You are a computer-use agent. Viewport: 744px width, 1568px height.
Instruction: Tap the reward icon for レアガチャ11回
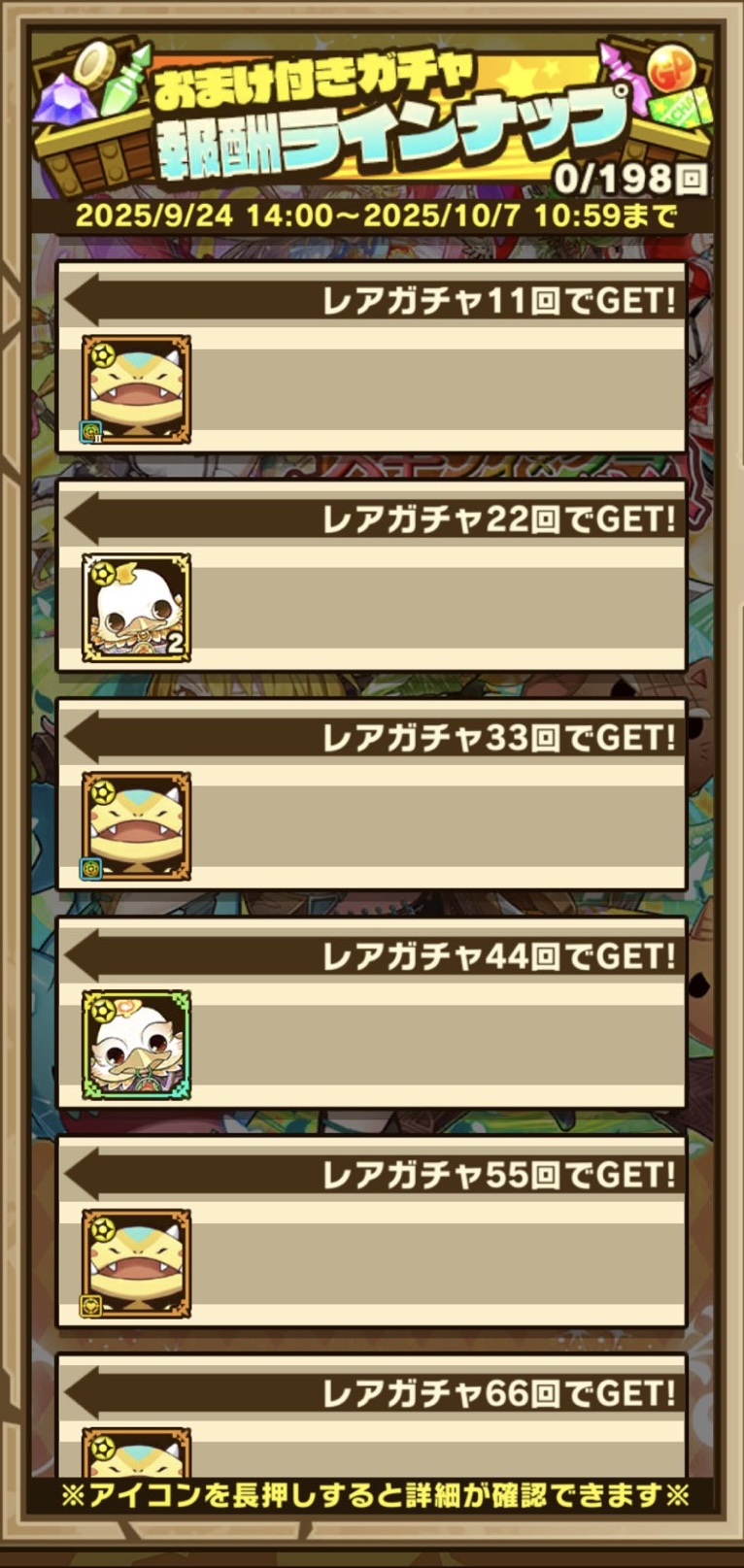point(136,389)
